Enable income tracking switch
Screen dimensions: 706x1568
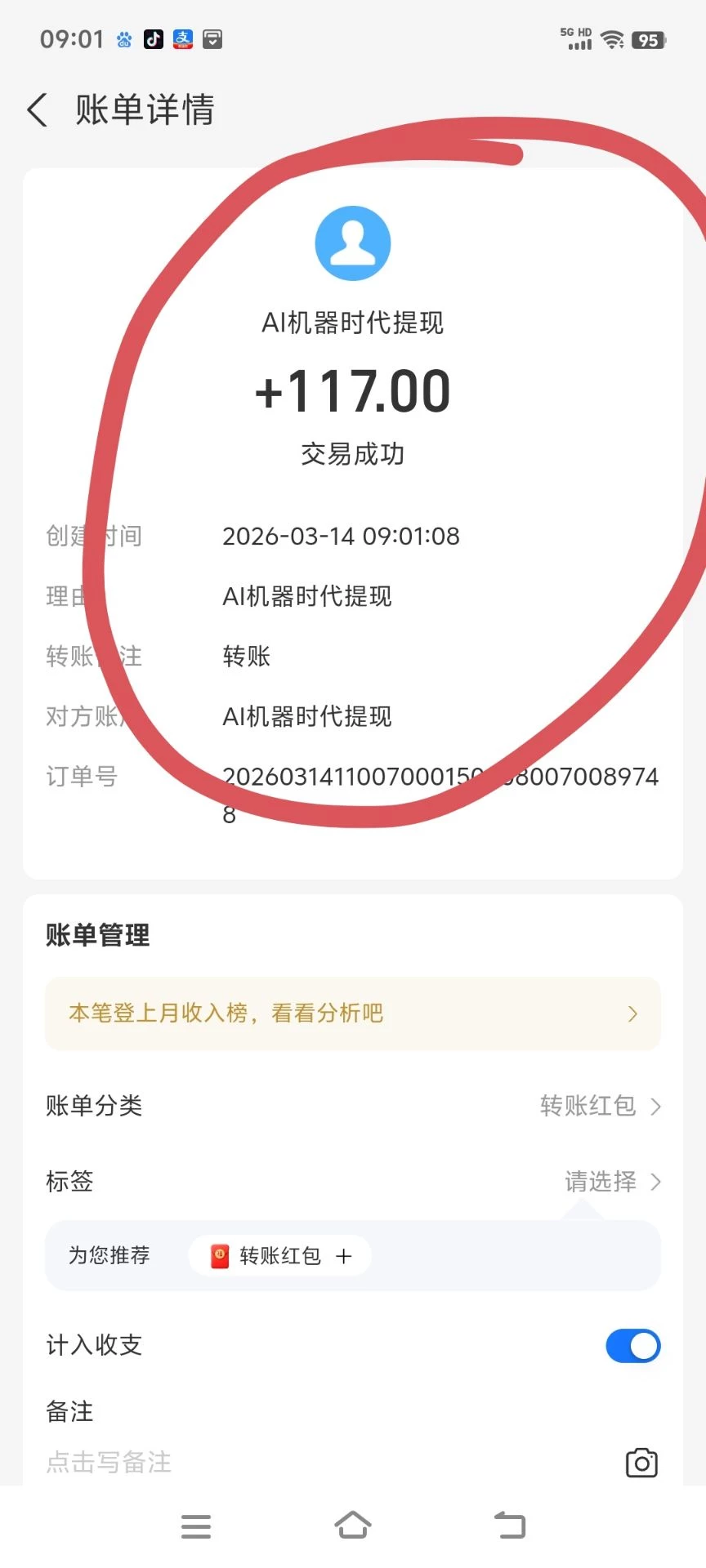coord(631,1346)
